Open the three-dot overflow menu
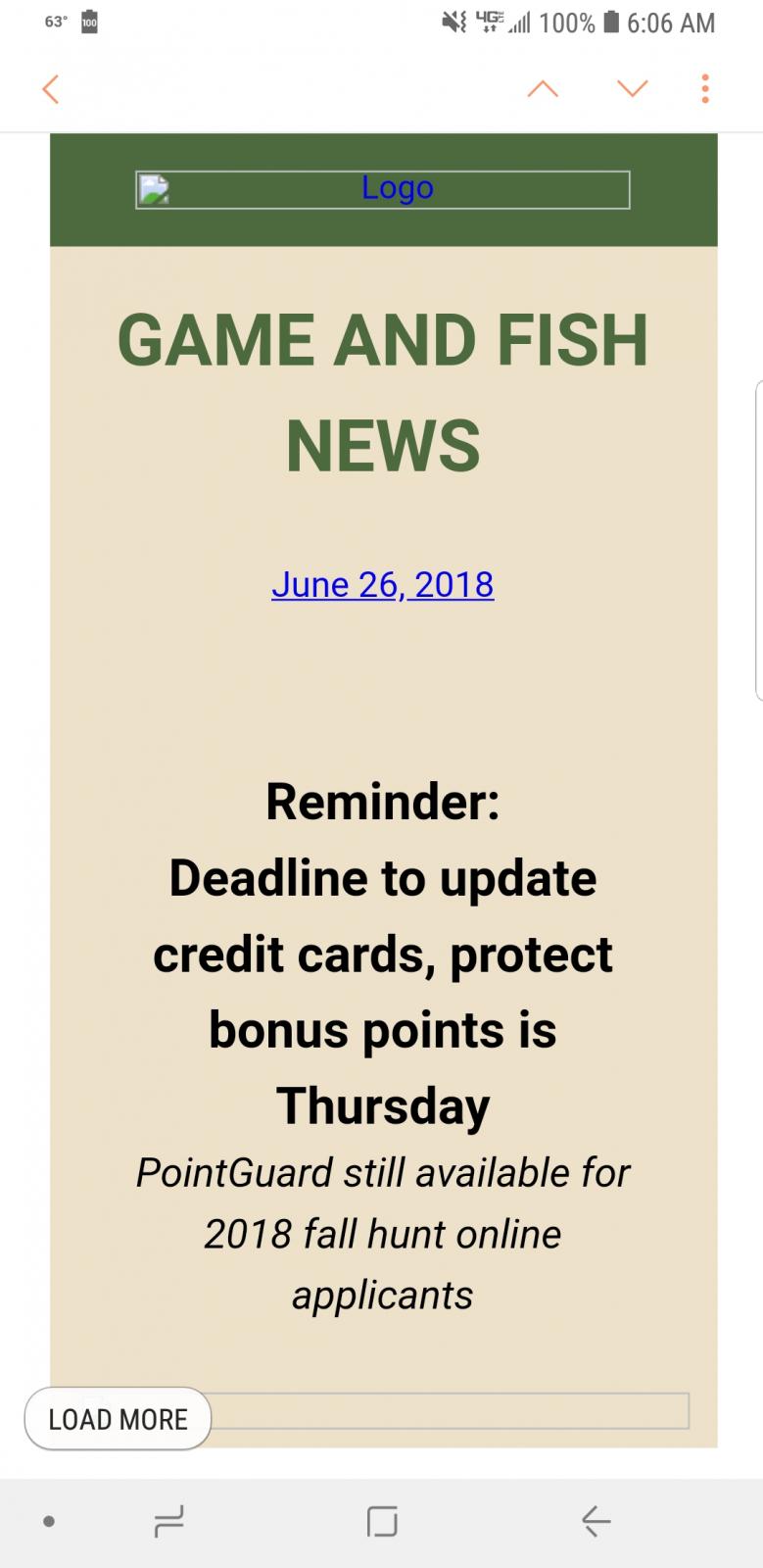 (x=705, y=89)
